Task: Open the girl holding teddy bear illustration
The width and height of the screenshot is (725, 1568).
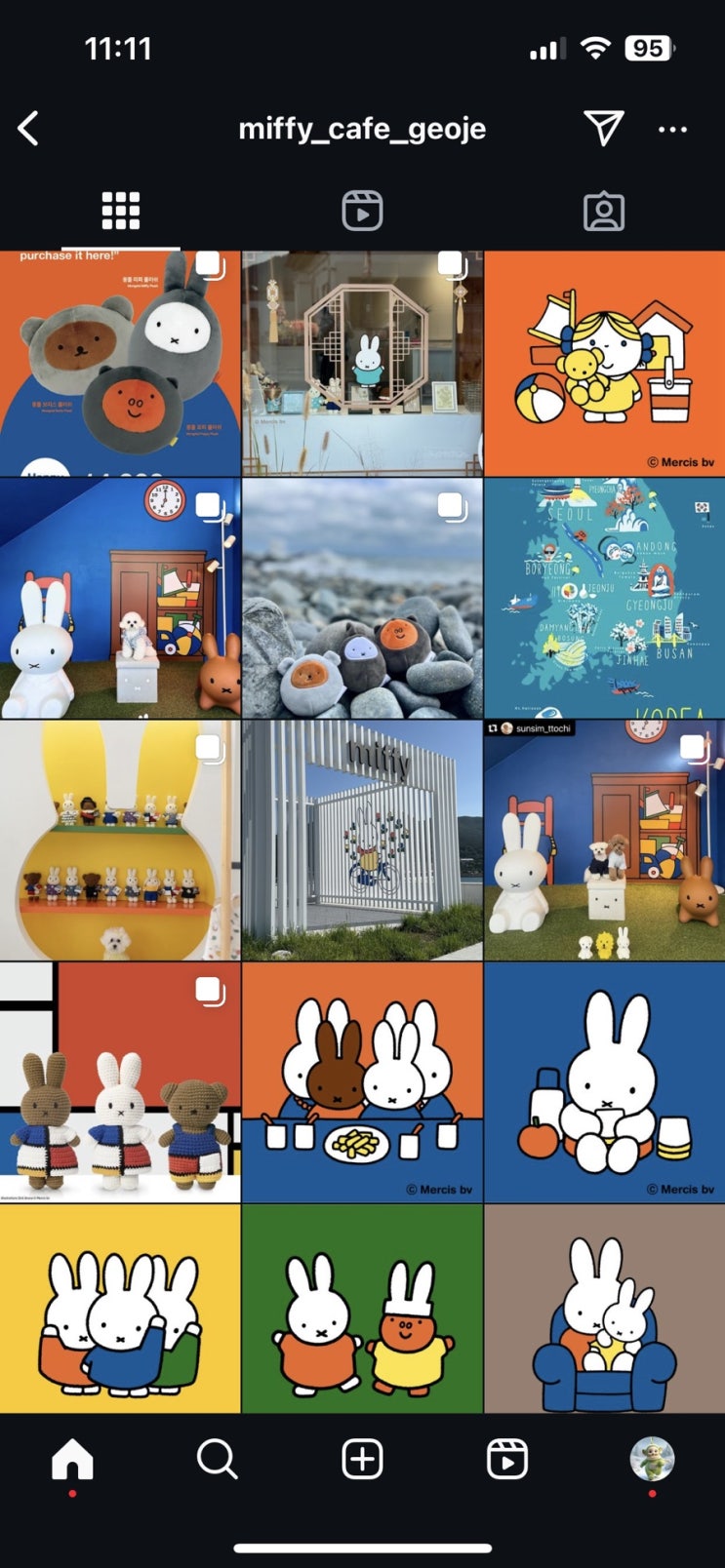Action: pyautogui.click(x=605, y=364)
